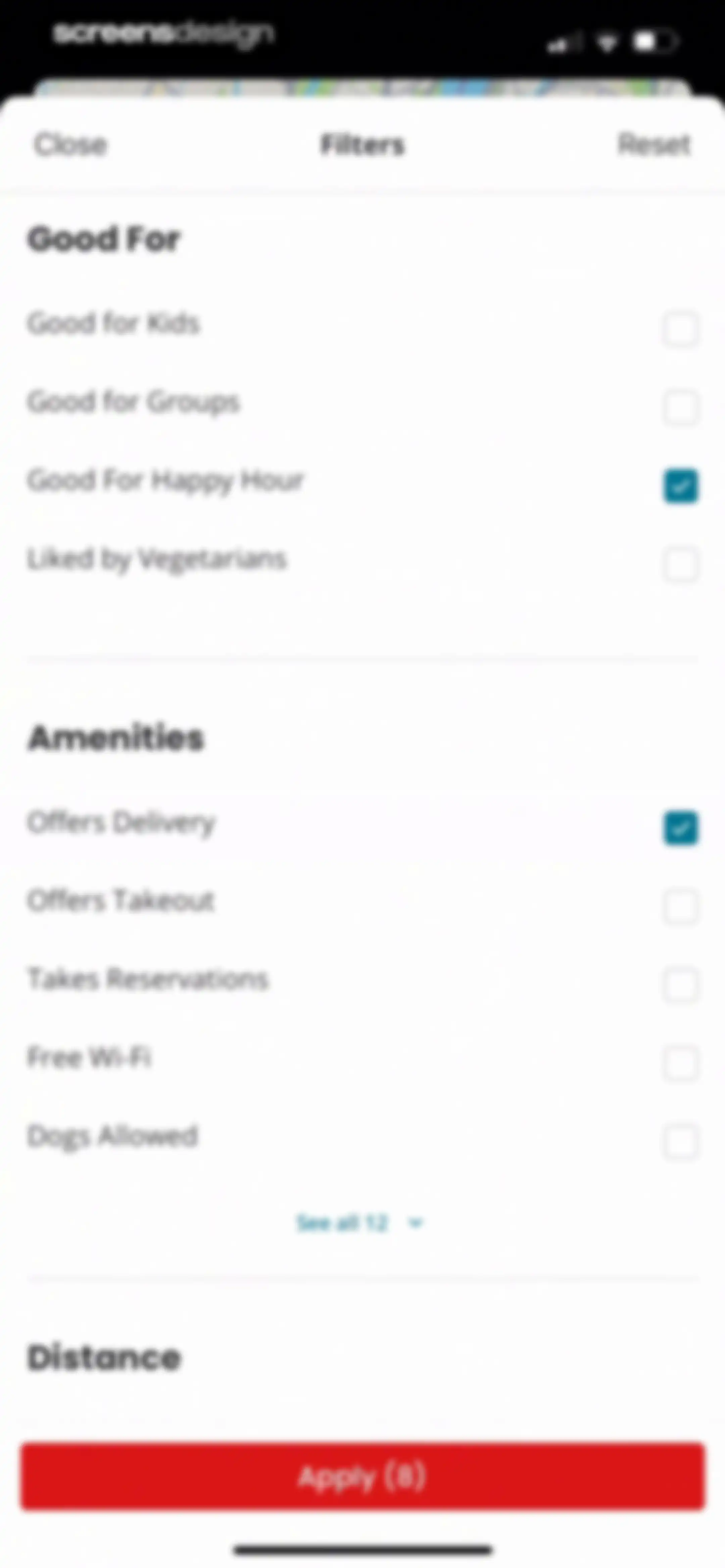The image size is (725, 1568).
Task: Close the Filters sheet
Action: pos(70,145)
